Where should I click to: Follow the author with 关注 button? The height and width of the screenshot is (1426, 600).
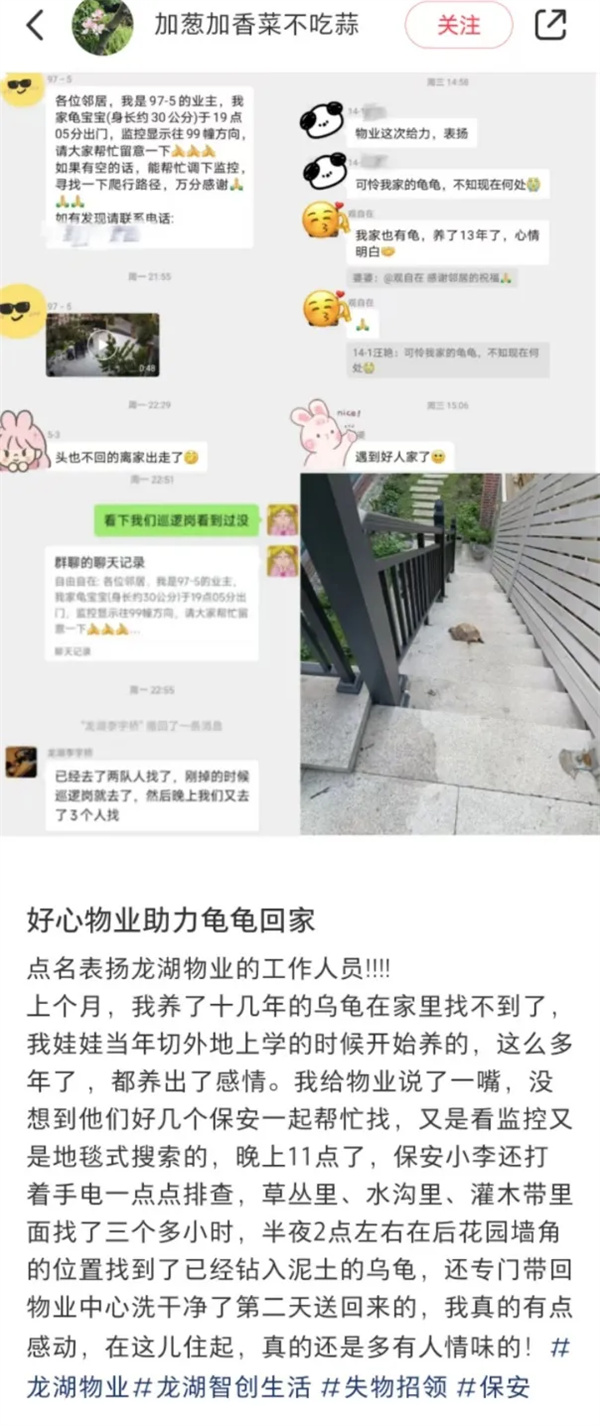458,26
